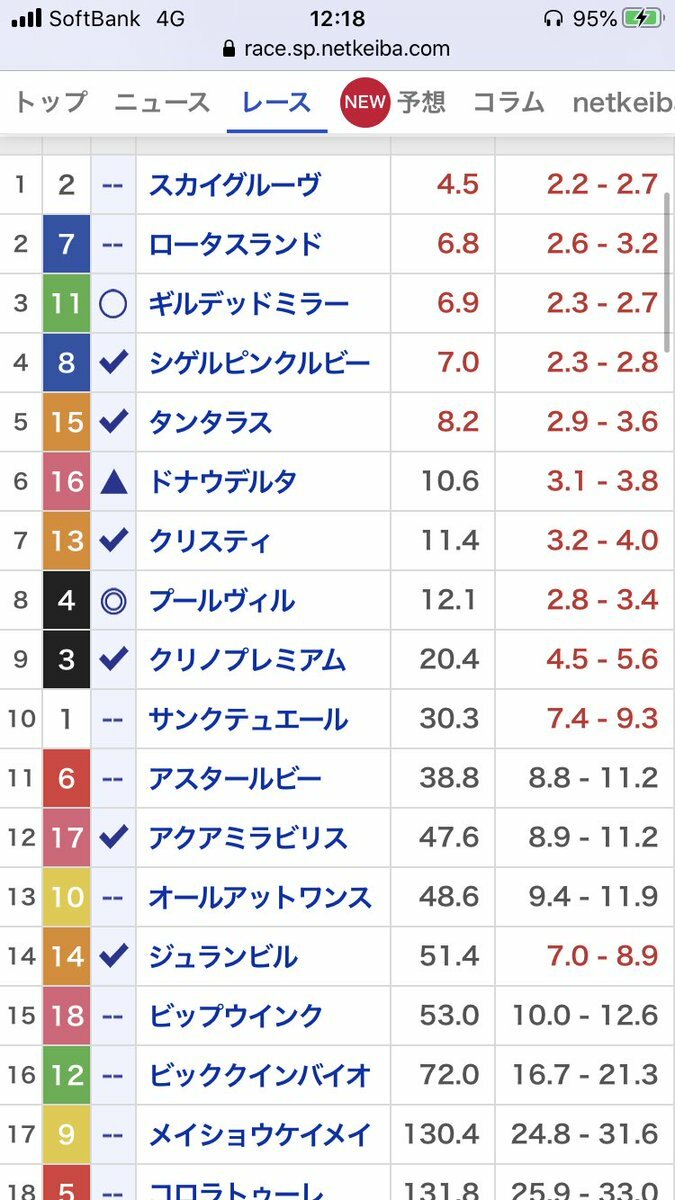The image size is (675, 1200).
Task: Open the ニュース tab
Action: pyautogui.click(x=162, y=102)
